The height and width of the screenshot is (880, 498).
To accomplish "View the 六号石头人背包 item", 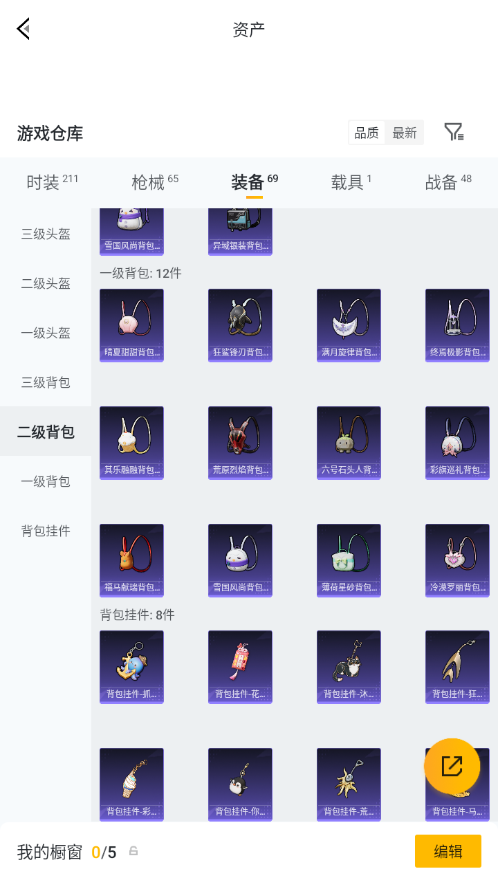I will click(x=349, y=442).
